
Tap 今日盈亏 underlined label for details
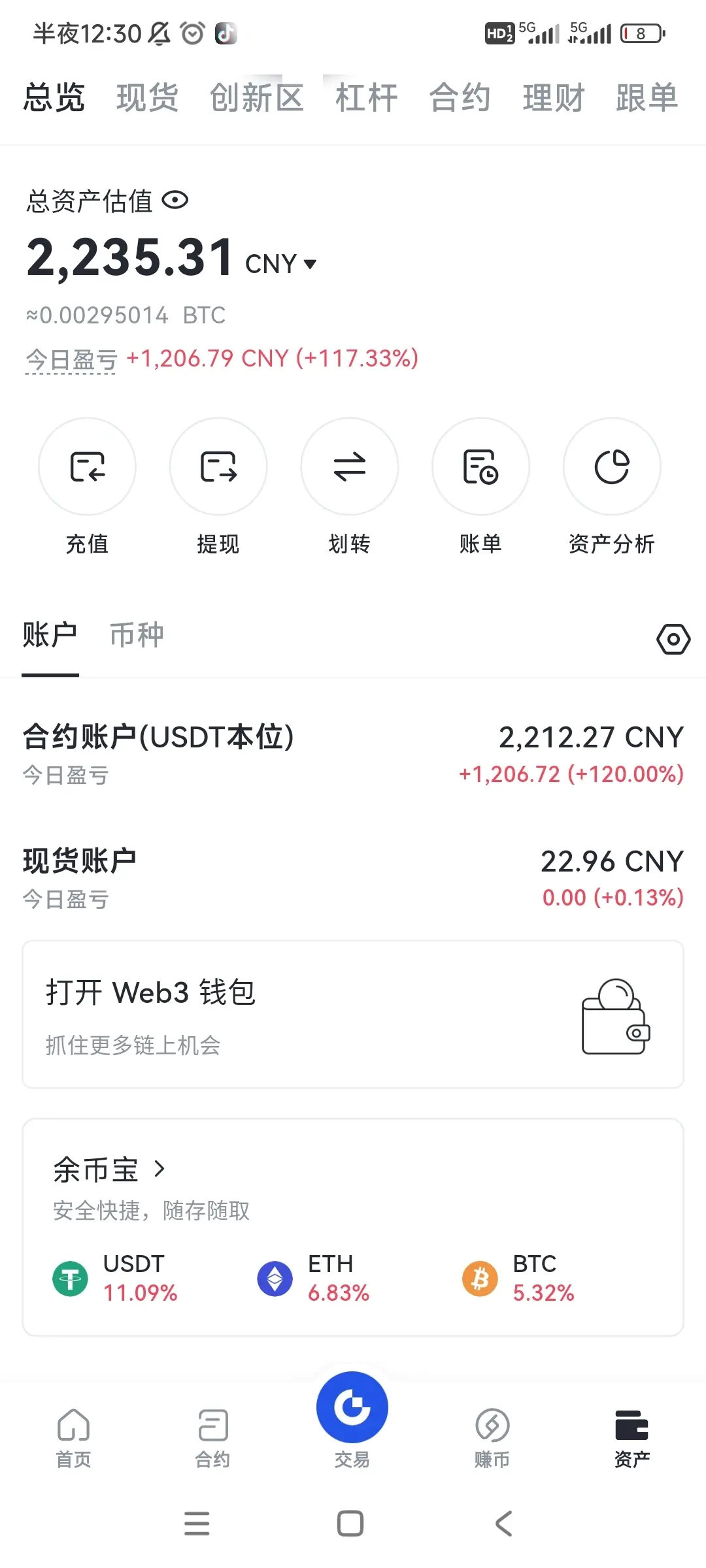point(71,359)
